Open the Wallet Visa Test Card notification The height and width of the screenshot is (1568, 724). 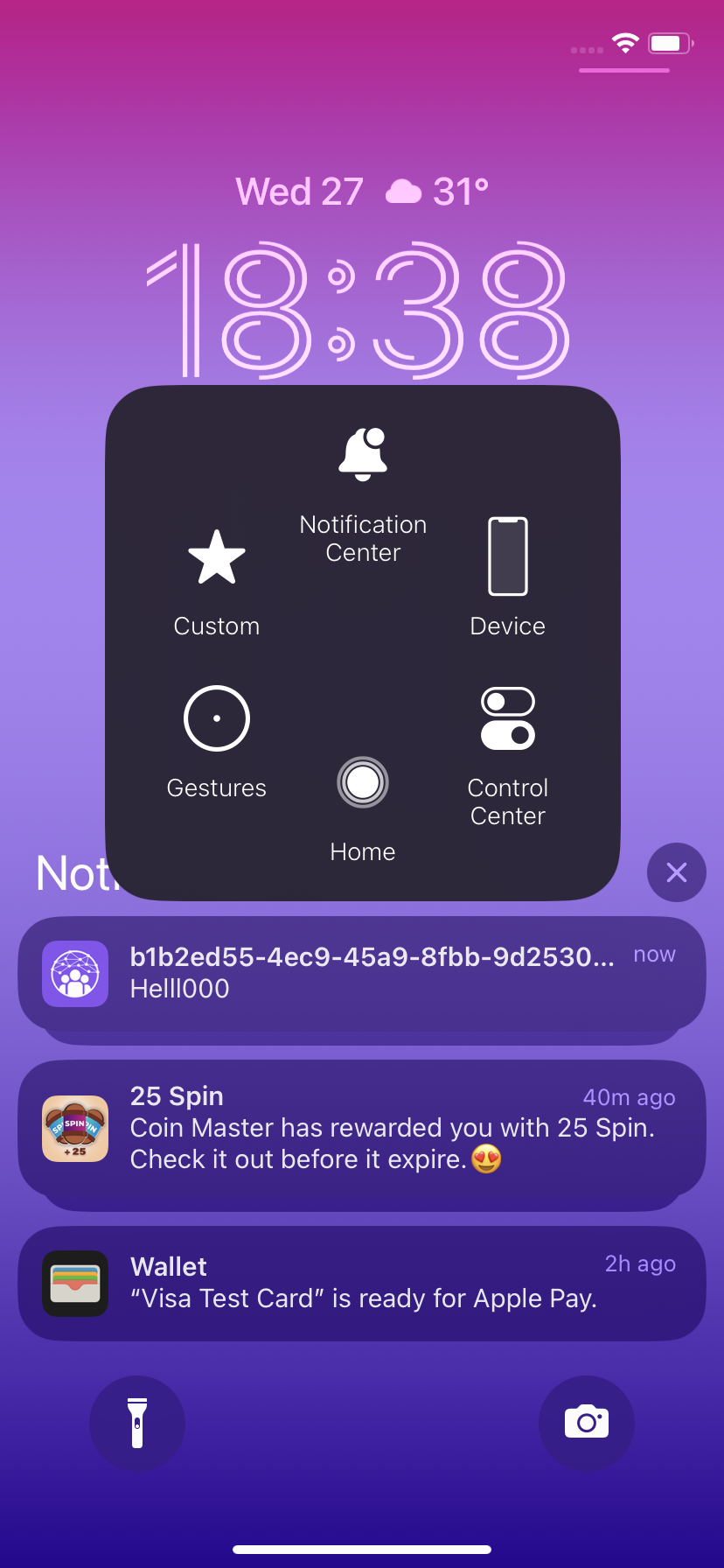click(361, 1283)
